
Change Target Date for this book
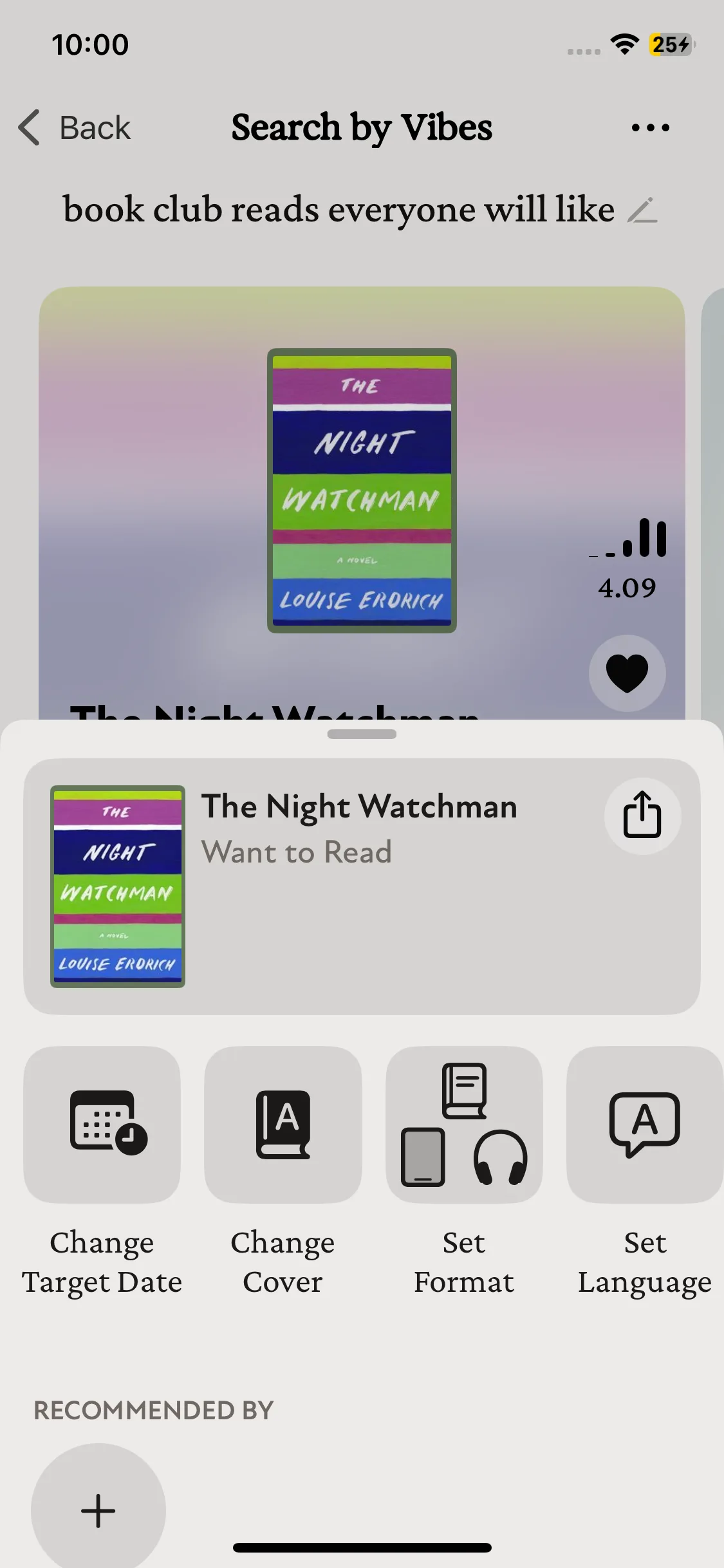pyautogui.click(x=102, y=1125)
